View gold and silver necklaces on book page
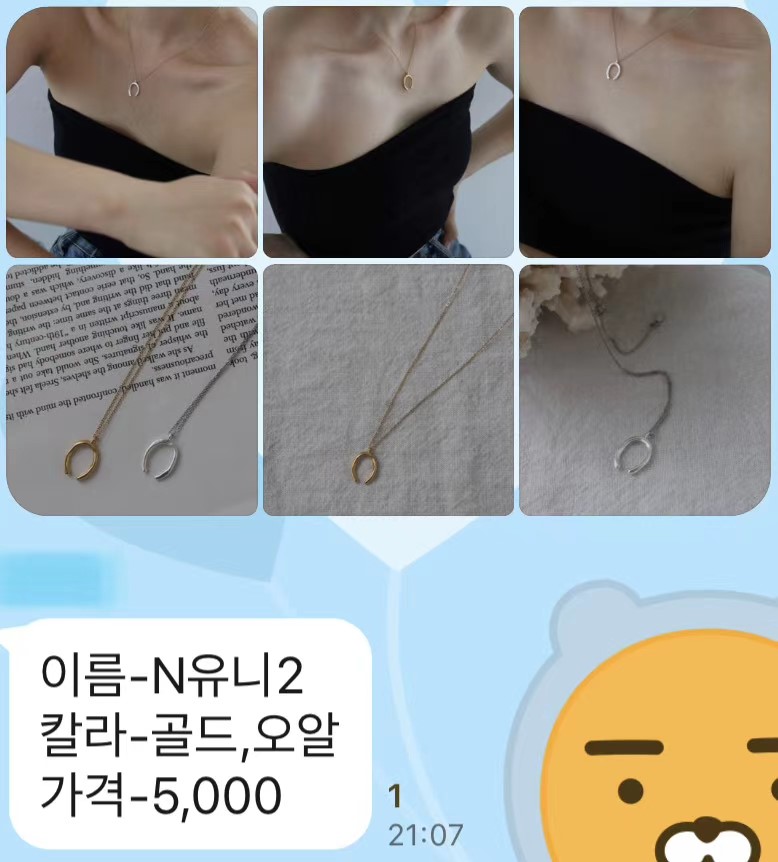This screenshot has height=862, width=778. point(132,390)
